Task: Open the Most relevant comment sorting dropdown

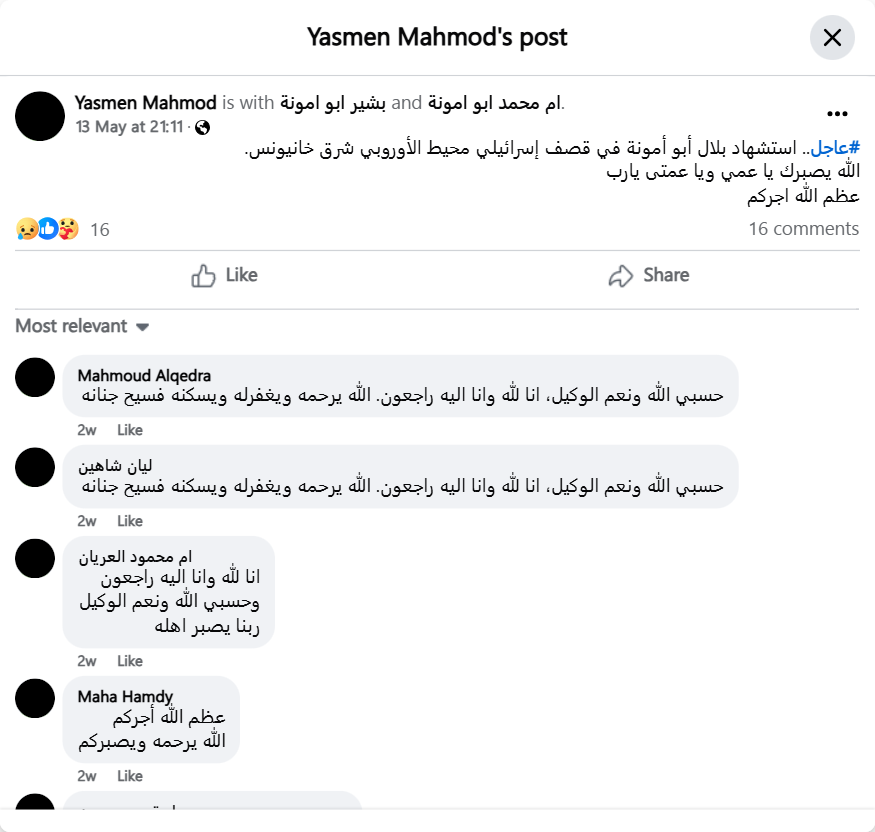Action: coord(82,326)
